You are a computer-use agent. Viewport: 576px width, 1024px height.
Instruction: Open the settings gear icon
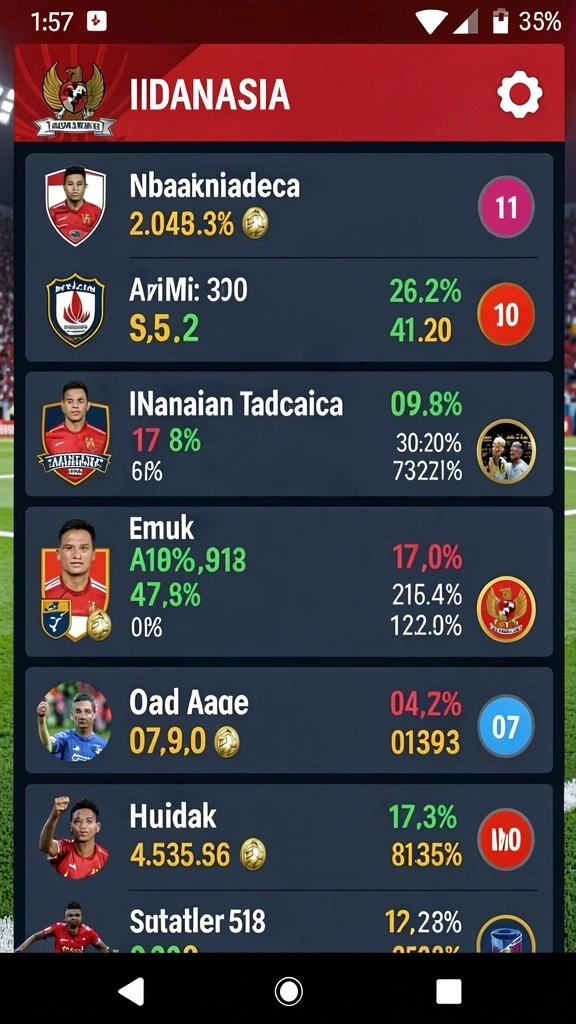(x=519, y=95)
